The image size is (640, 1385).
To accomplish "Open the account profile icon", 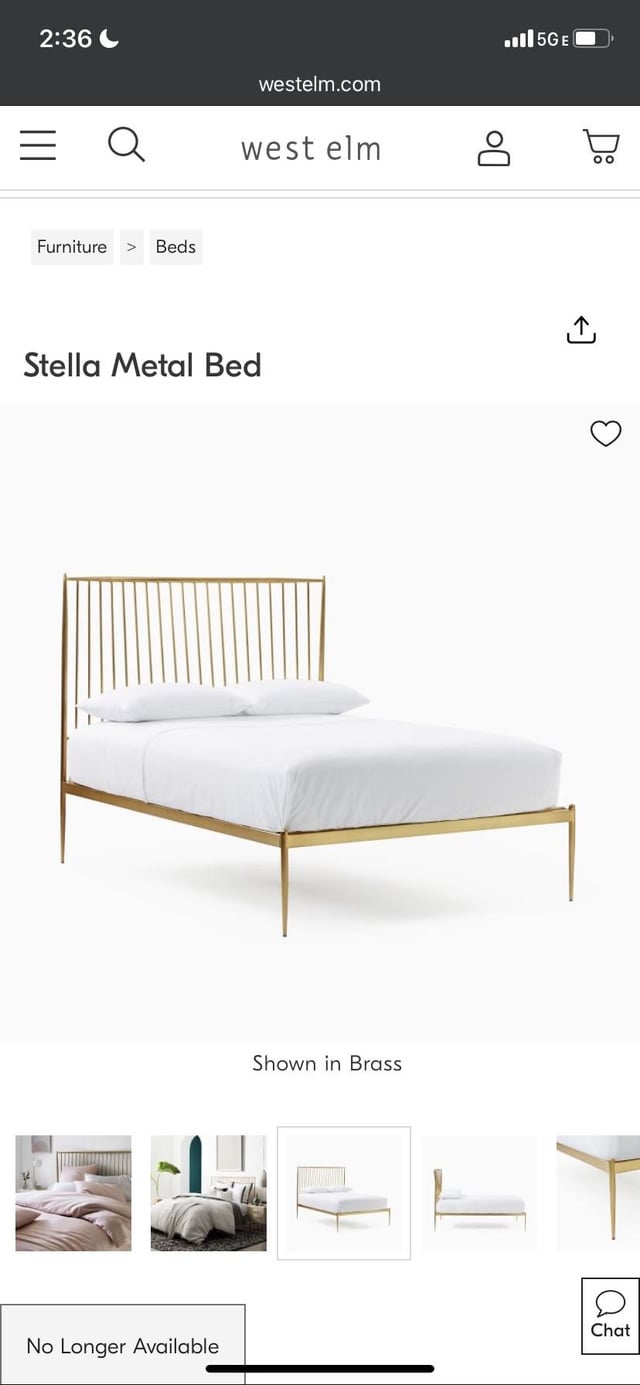I will point(493,147).
